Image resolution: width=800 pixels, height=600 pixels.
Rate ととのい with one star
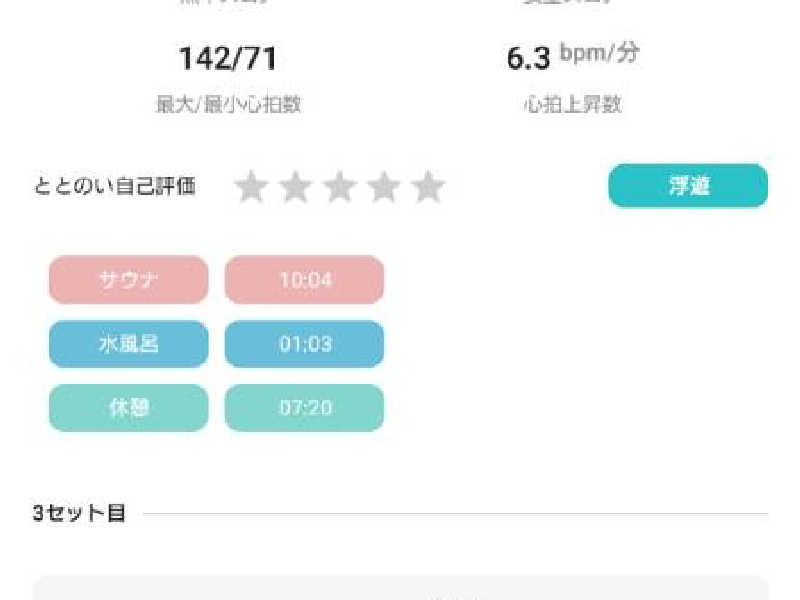point(250,187)
